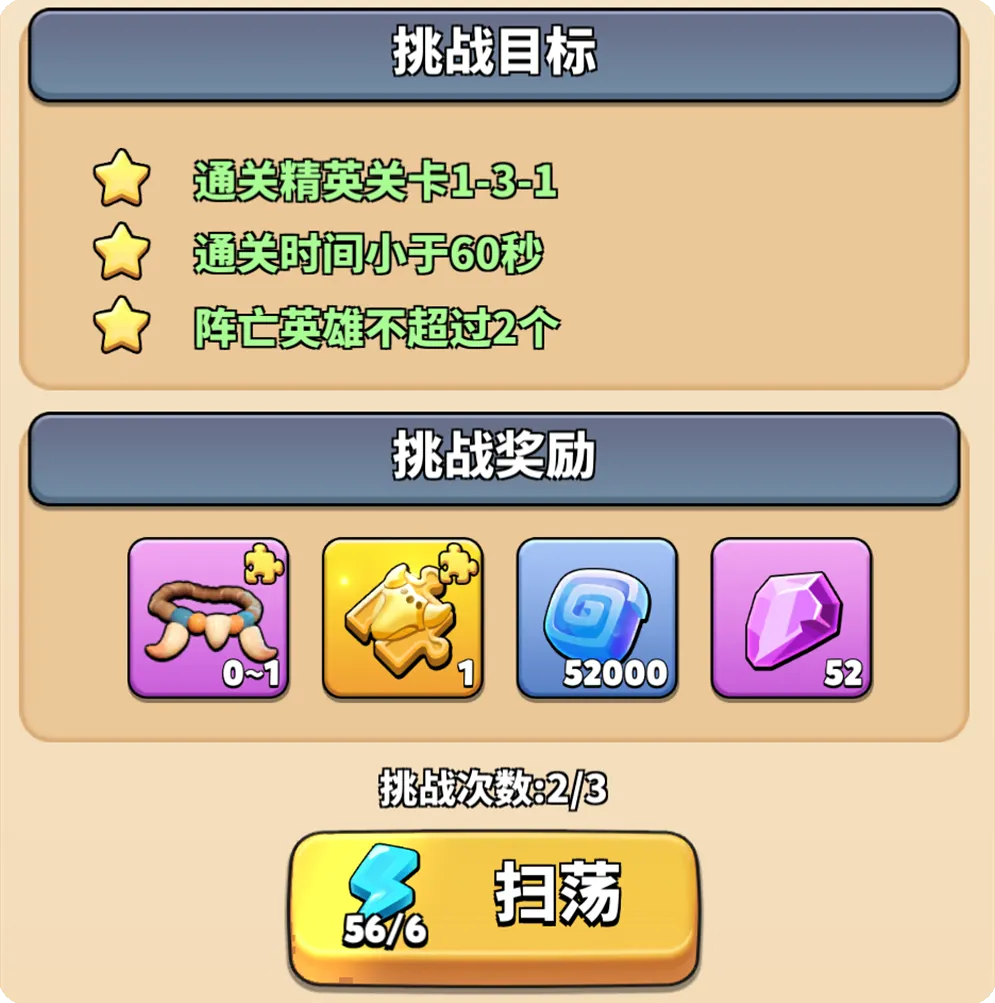Open the golden armor fragment reward
Screen dimensions: 995x1003
pos(402,617)
